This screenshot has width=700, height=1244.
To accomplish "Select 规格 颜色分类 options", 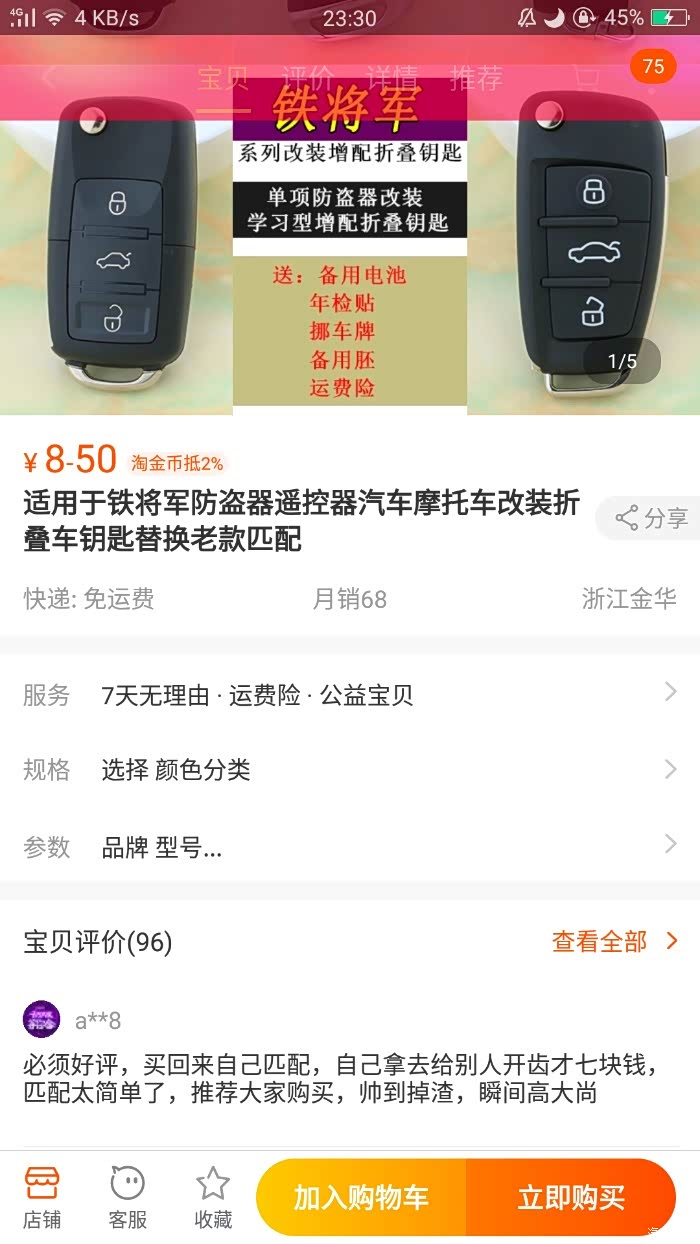I will pos(350,769).
